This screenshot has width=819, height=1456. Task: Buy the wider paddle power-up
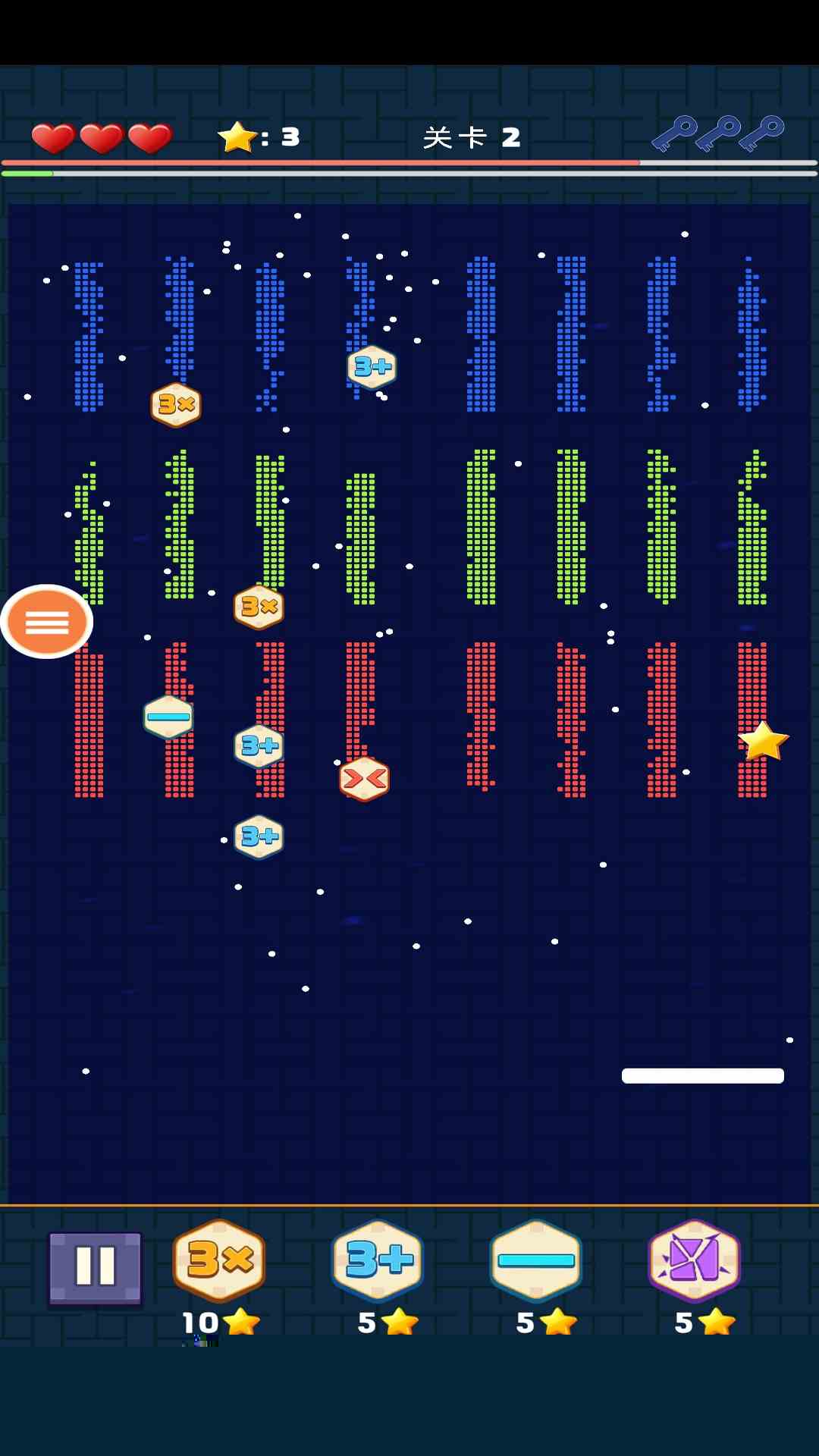click(536, 1261)
